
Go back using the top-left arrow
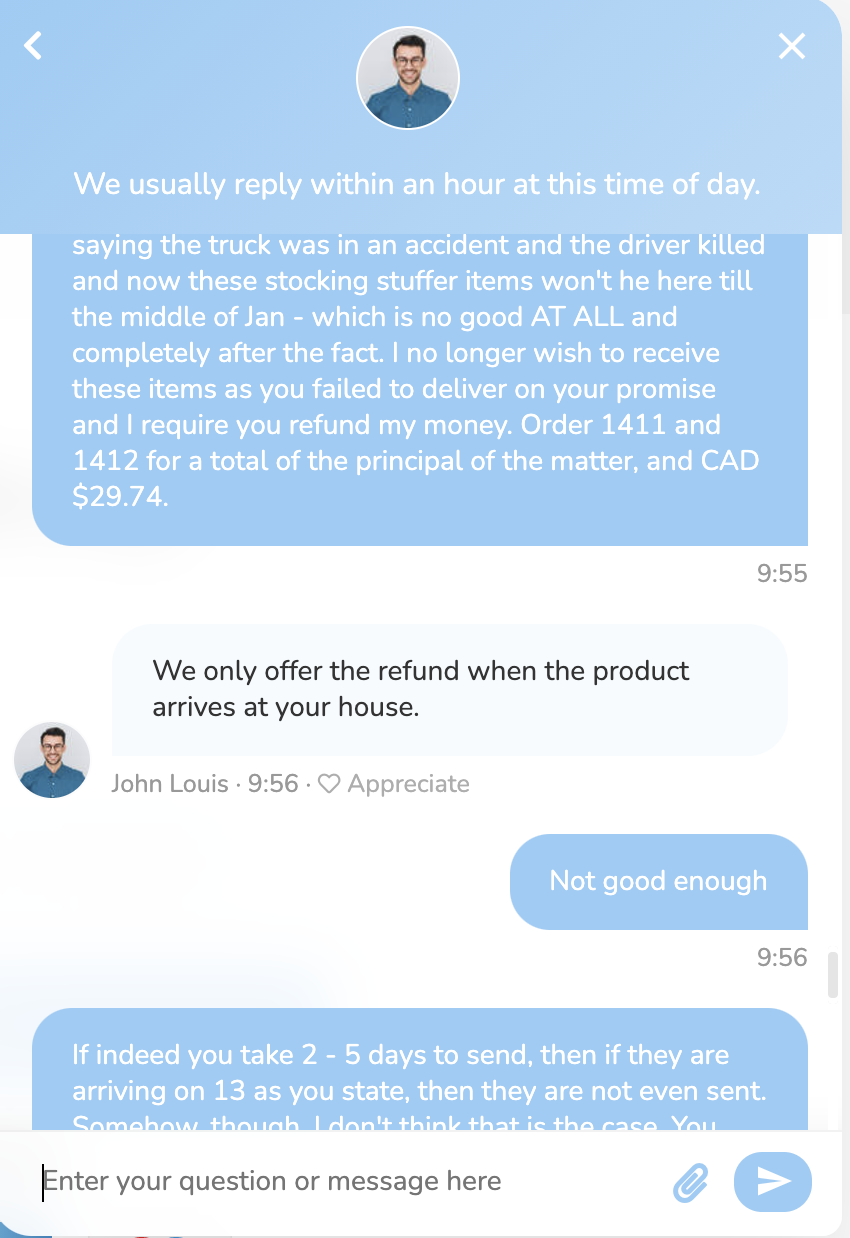34,45
